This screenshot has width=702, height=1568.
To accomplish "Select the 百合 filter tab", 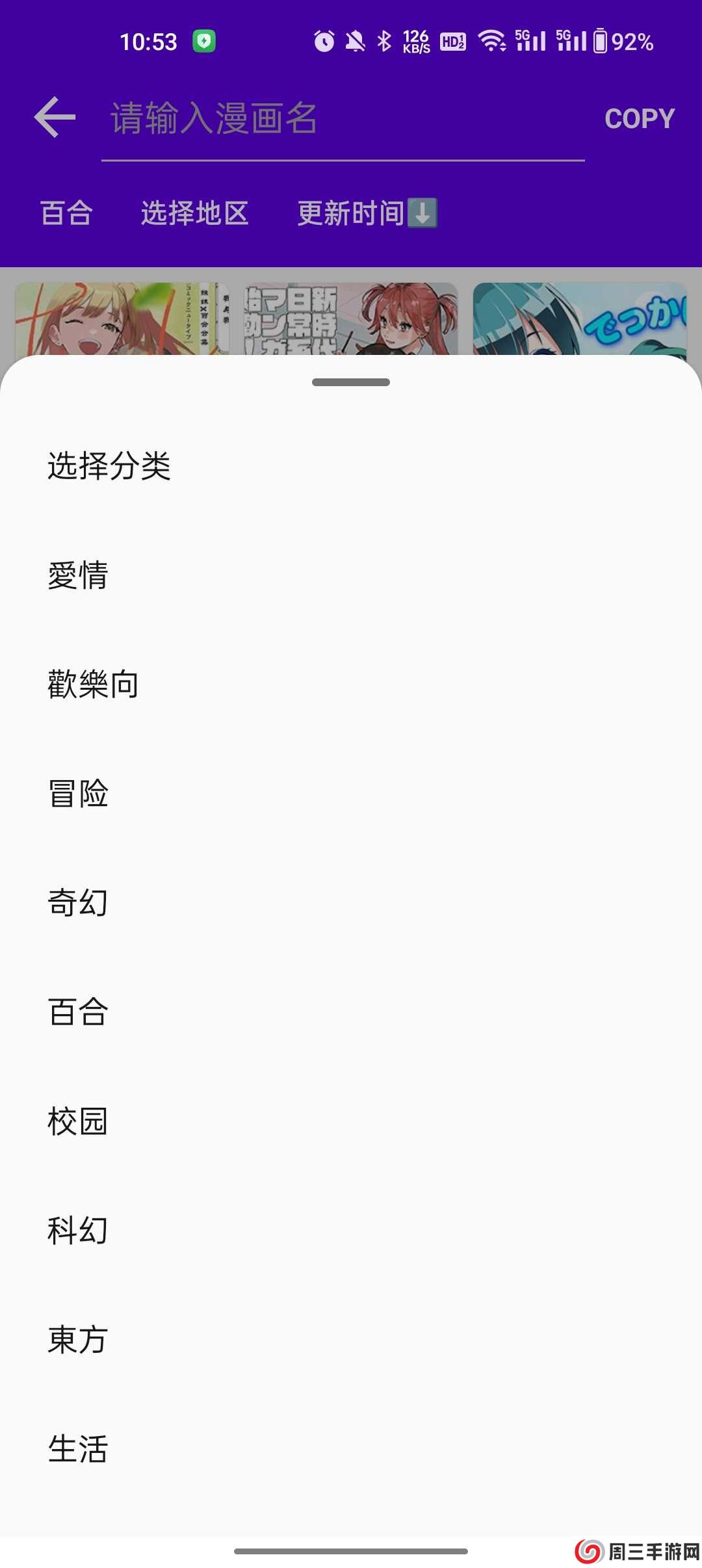I will 65,213.
